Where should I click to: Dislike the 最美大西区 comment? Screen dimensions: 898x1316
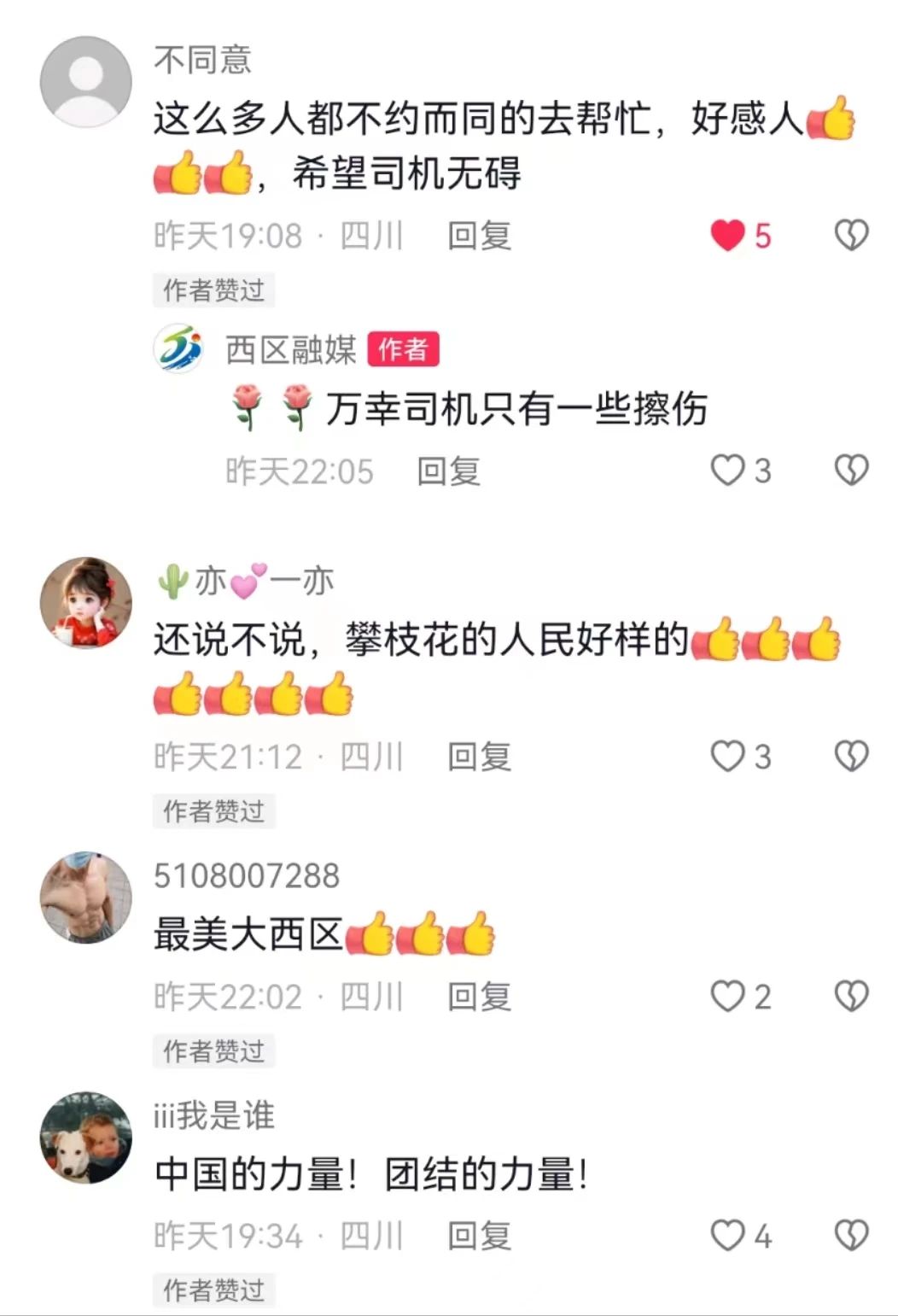(x=850, y=997)
